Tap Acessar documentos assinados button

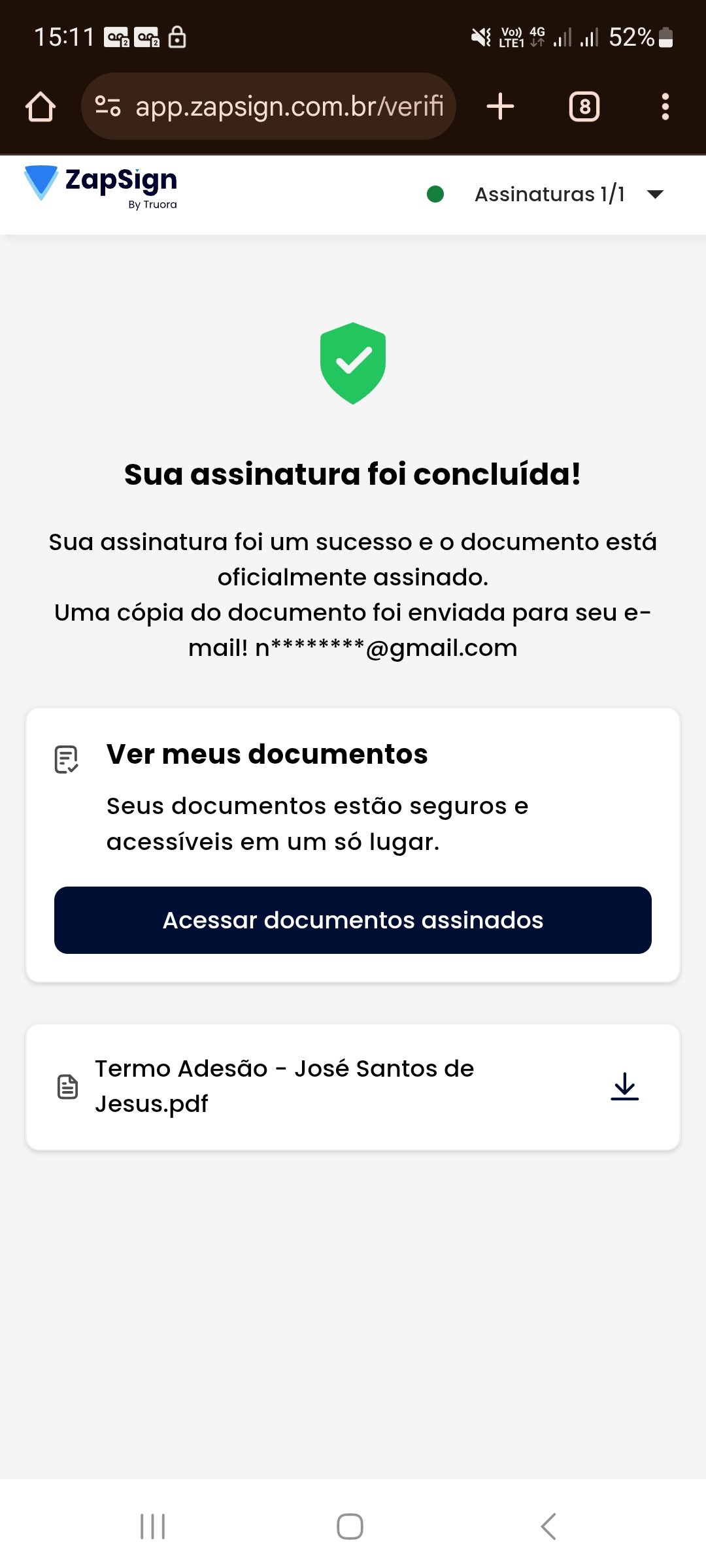[x=353, y=920]
